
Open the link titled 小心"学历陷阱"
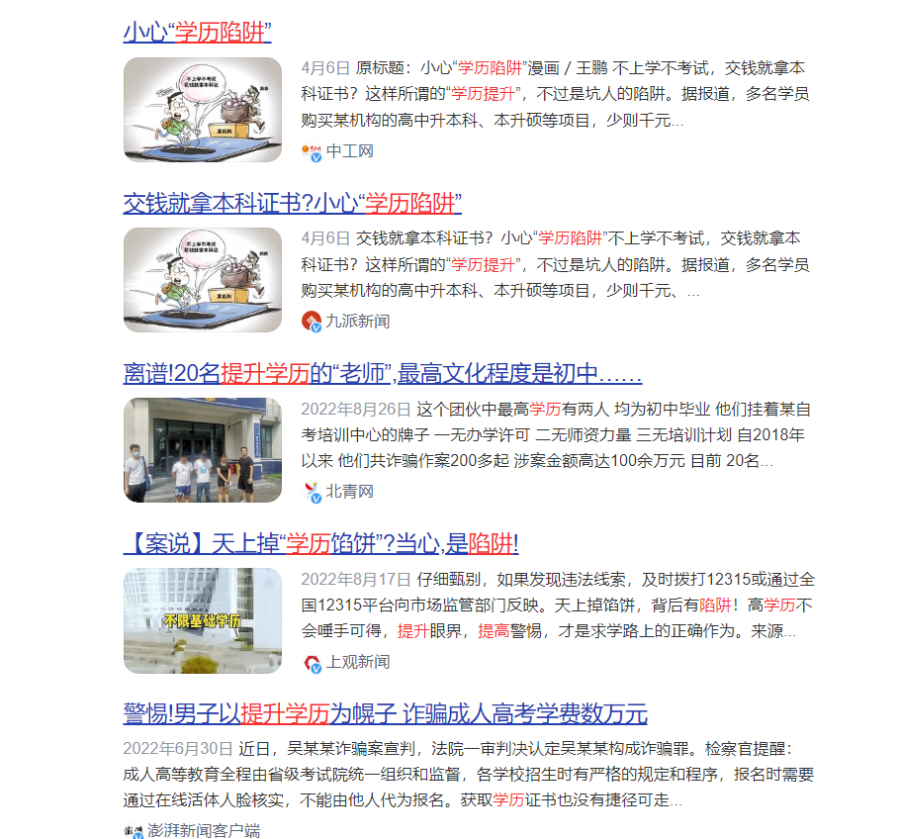(x=198, y=32)
